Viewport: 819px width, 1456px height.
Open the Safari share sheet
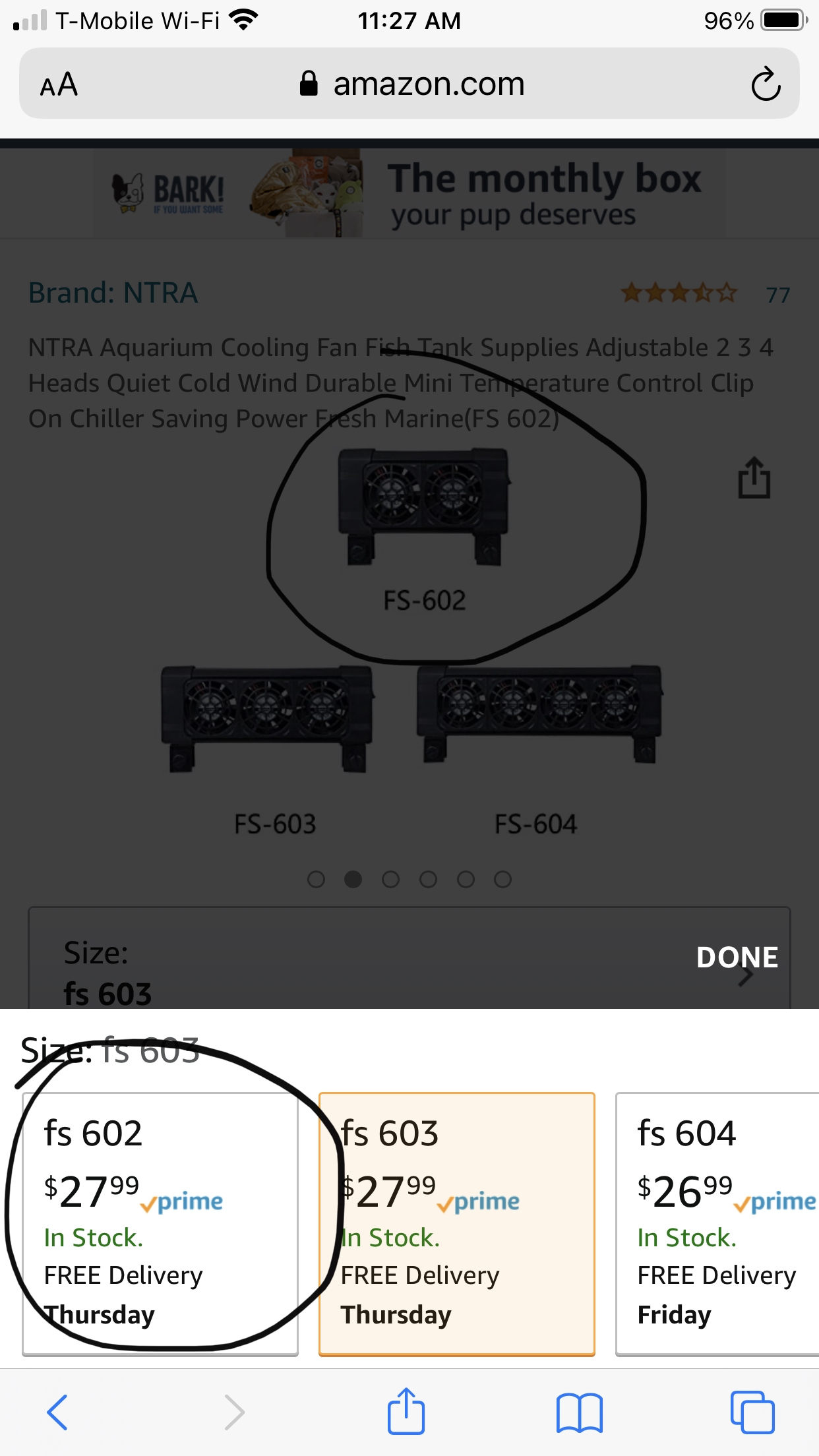406,1411
